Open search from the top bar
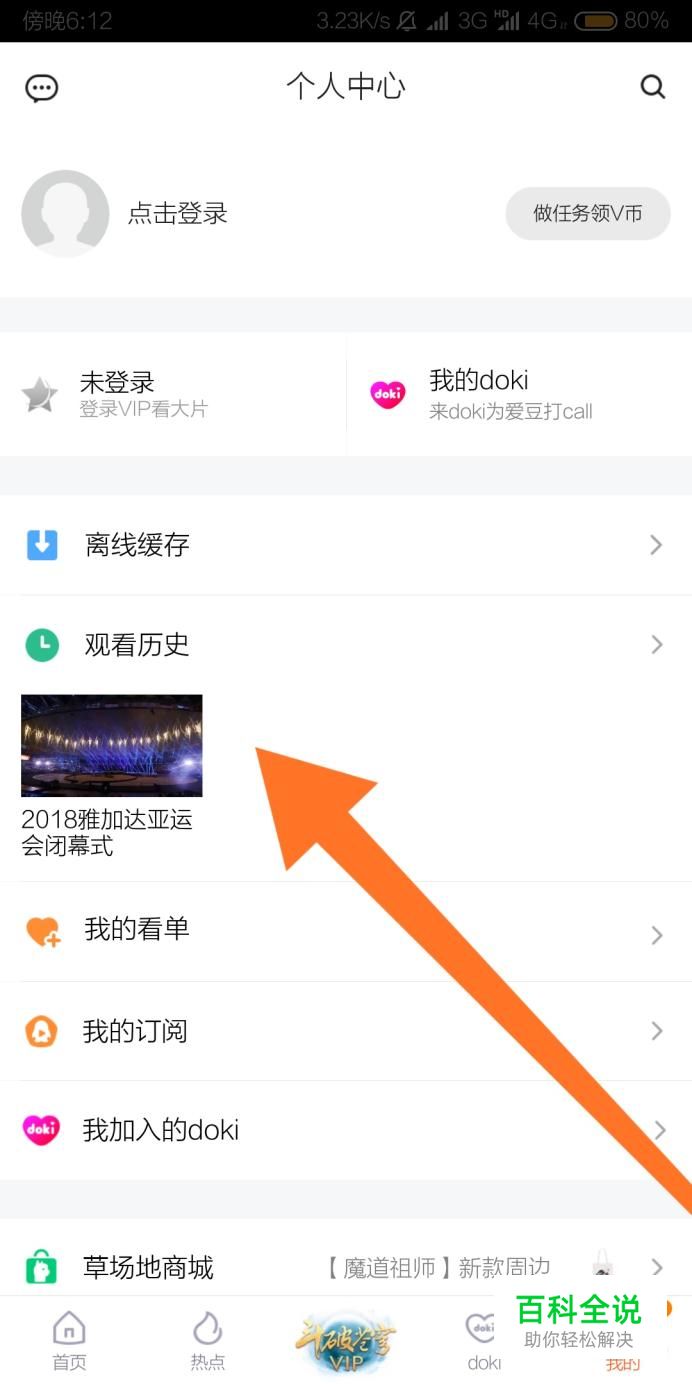692x1384 pixels. [x=653, y=87]
